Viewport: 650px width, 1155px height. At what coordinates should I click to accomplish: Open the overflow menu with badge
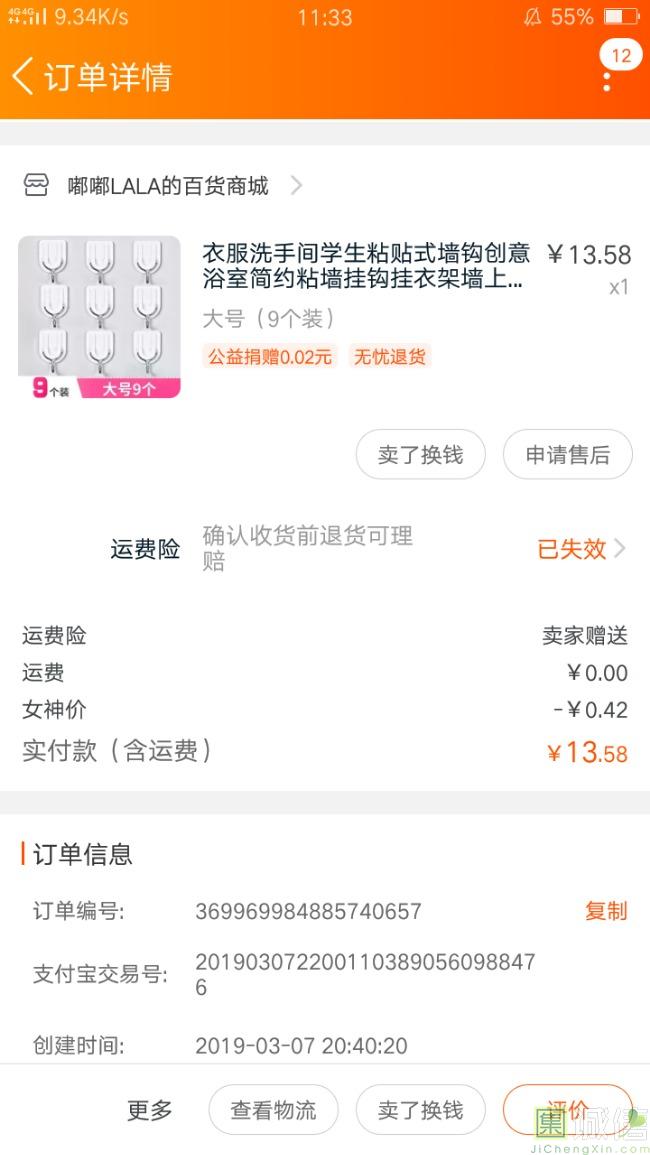pos(607,73)
